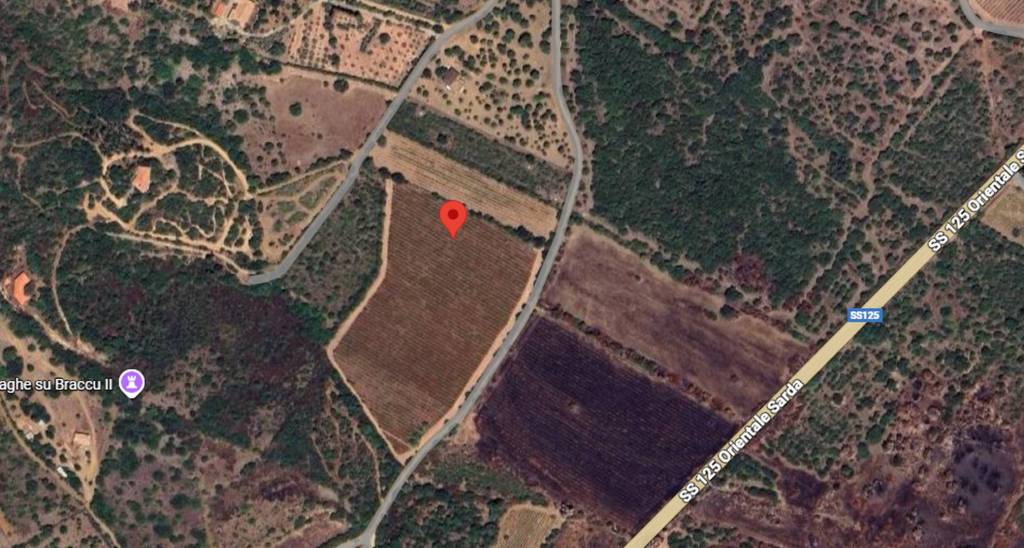Open the Nuraghe su Braccu II landmark marker

[x=131, y=382]
